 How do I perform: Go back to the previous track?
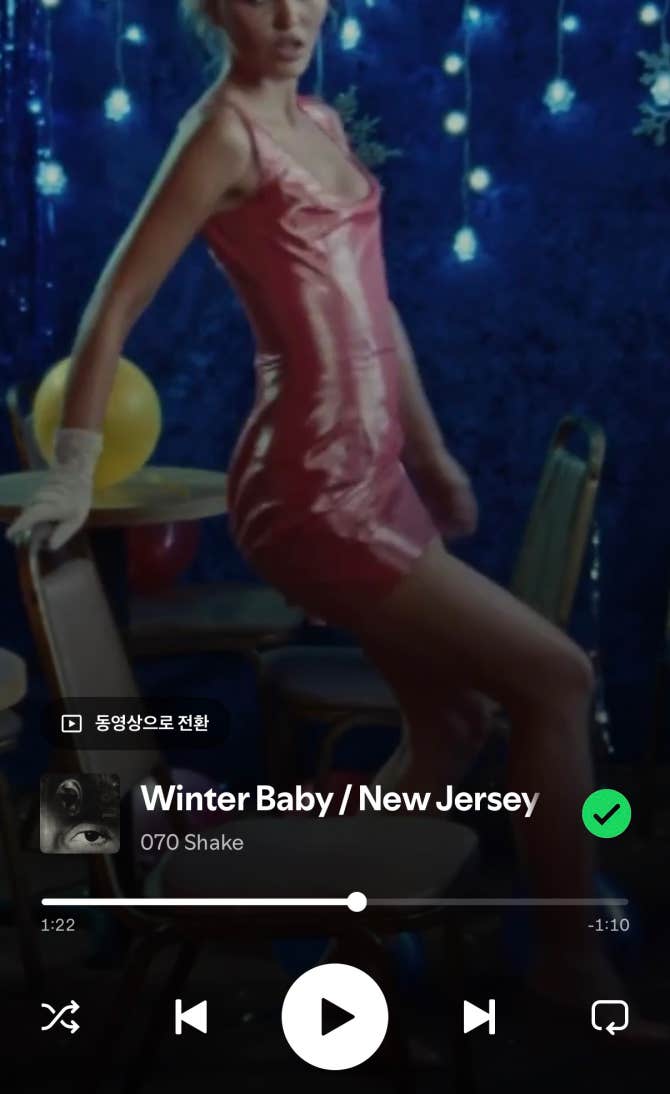click(x=191, y=1017)
